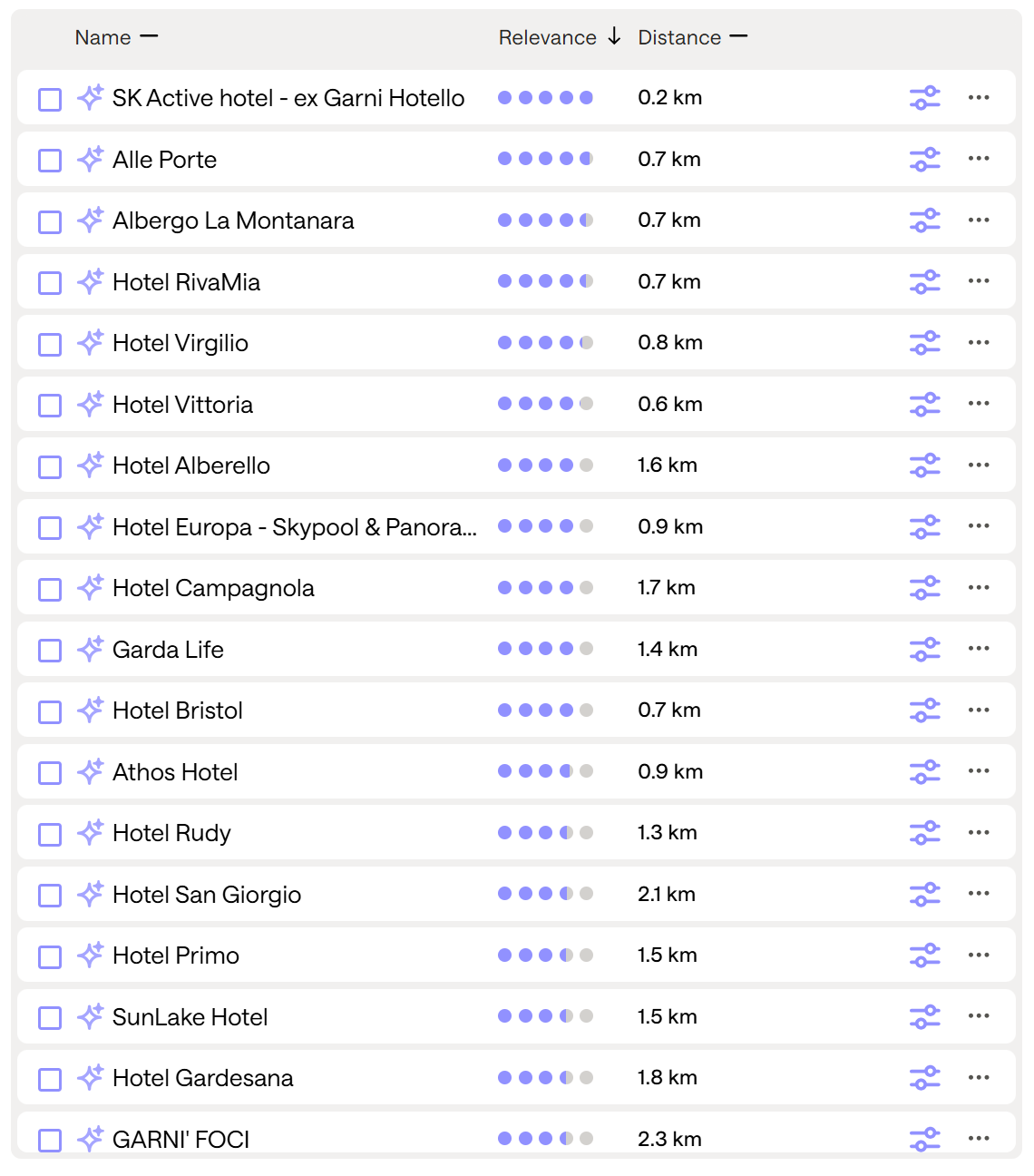Show overflow menu for Hotel Rudy
Image resolution: width=1034 pixels, height=1176 pixels.
click(x=978, y=832)
